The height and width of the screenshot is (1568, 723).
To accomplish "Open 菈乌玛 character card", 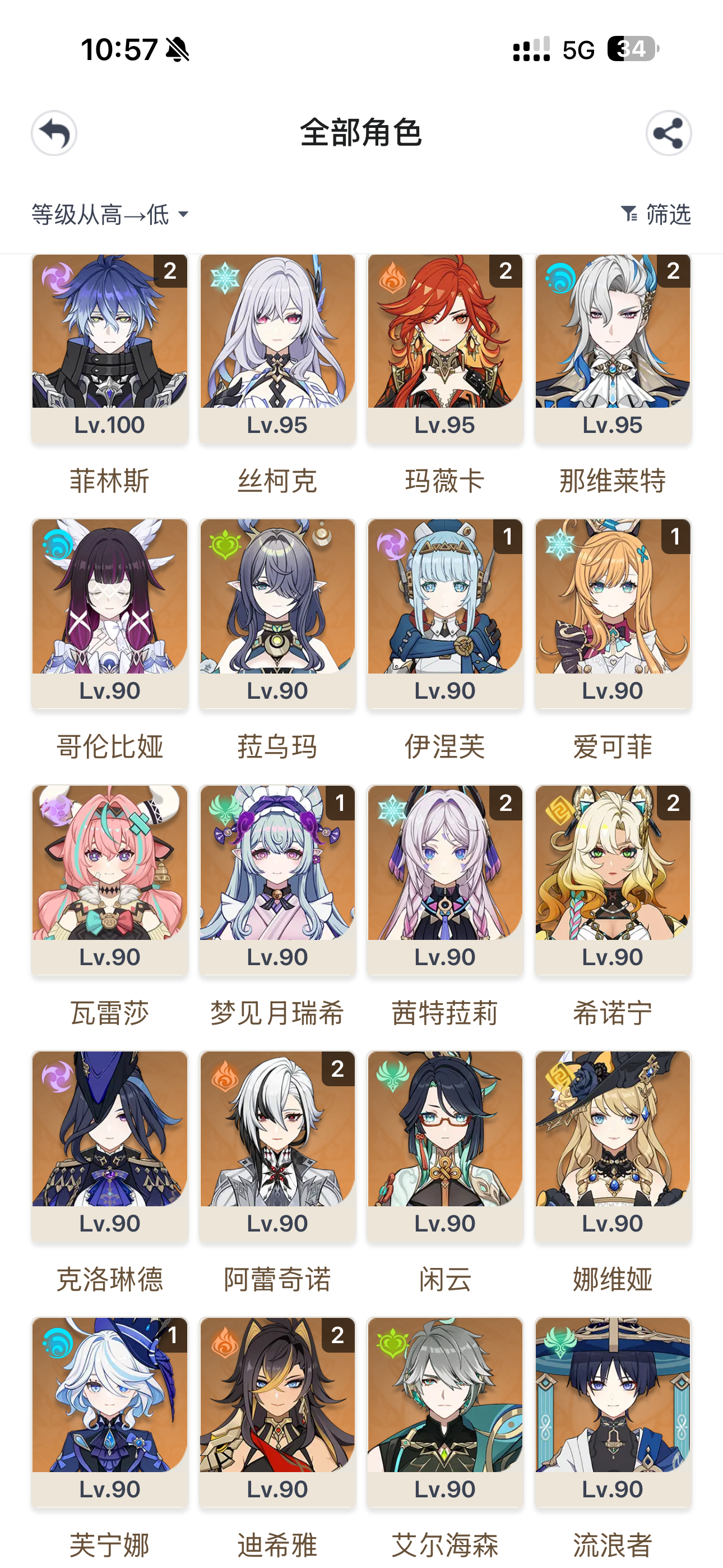I will (277, 614).
